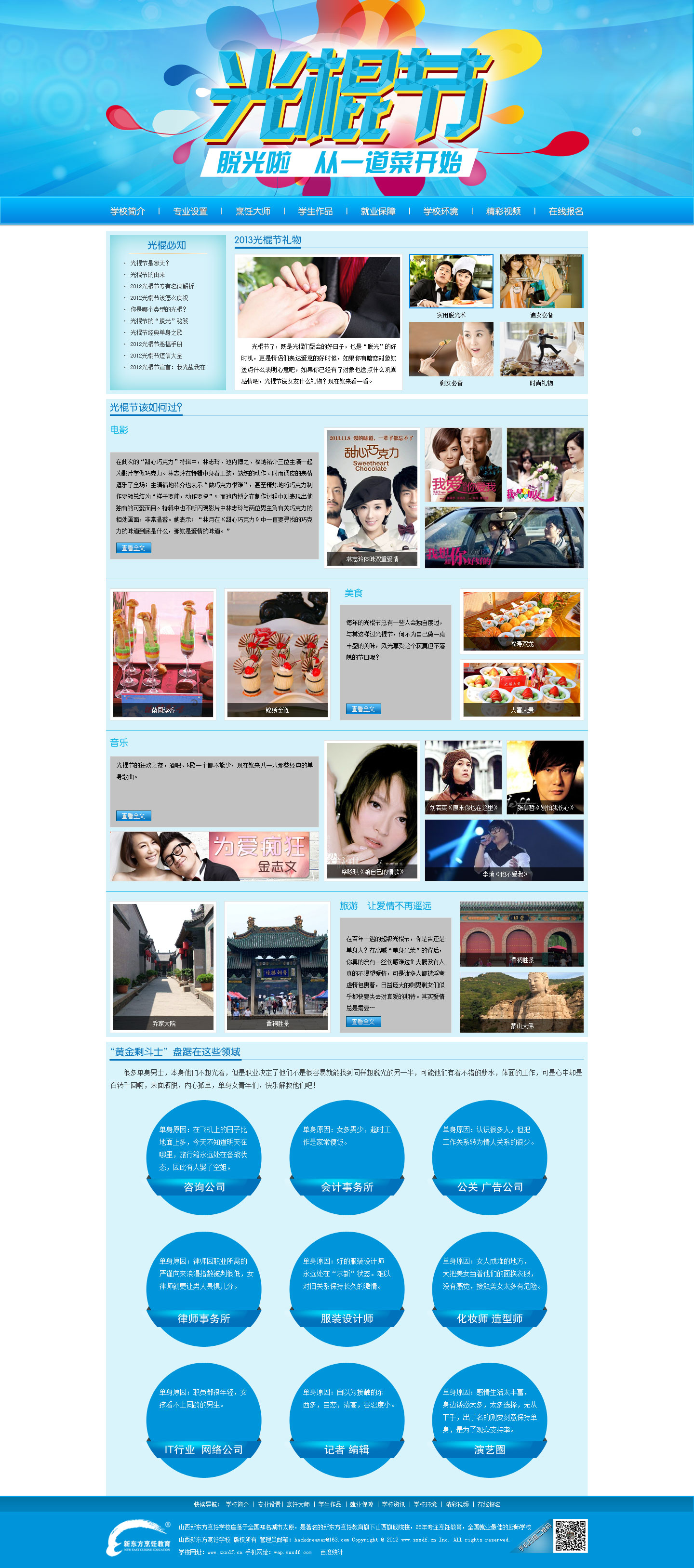Viewport: 694px width, 1568px height.
Task: Open the link 光棍节是哪天?
Action: pos(150,263)
